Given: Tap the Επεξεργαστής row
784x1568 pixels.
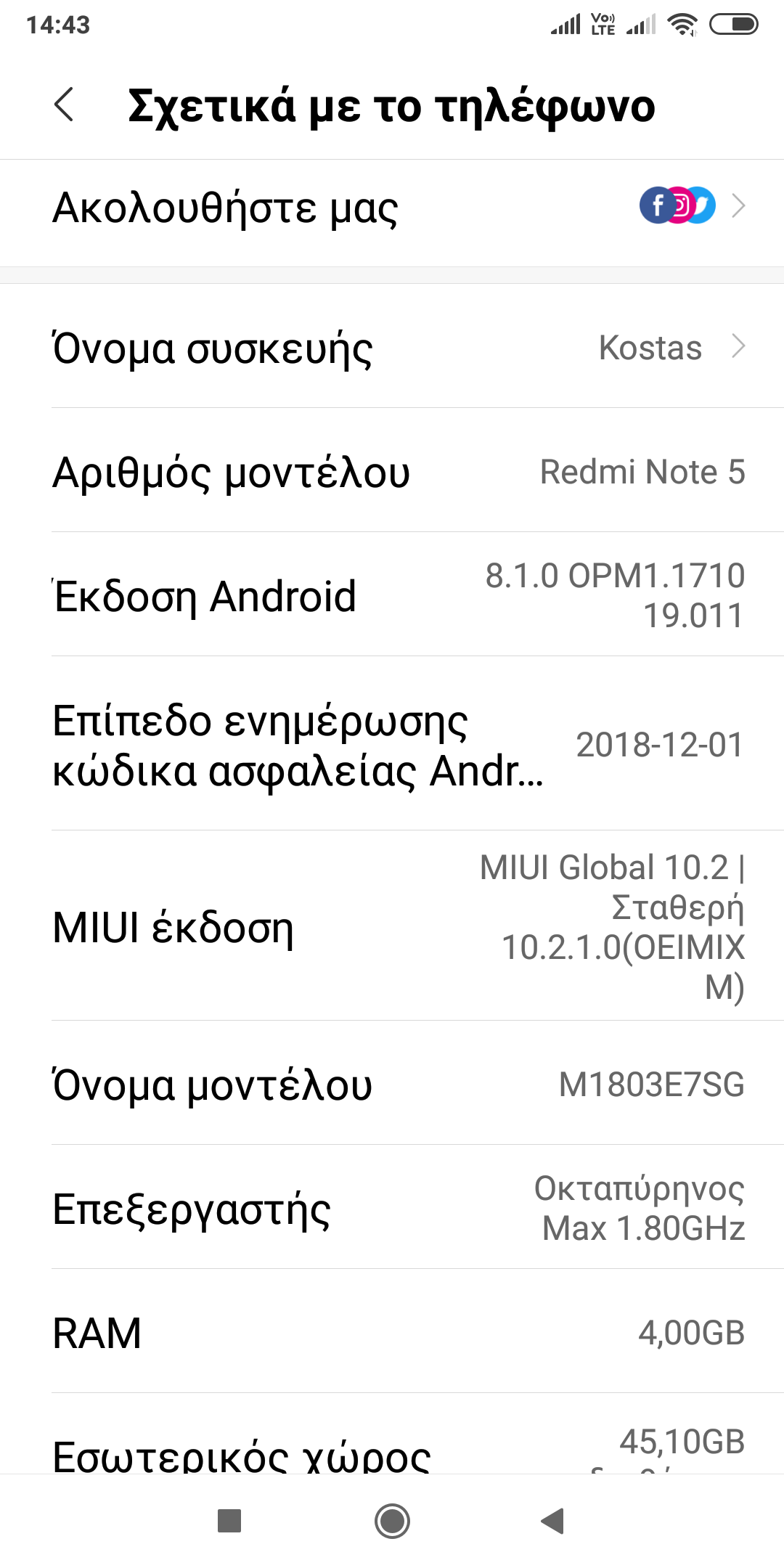Looking at the screenshot, I should click(x=392, y=1209).
